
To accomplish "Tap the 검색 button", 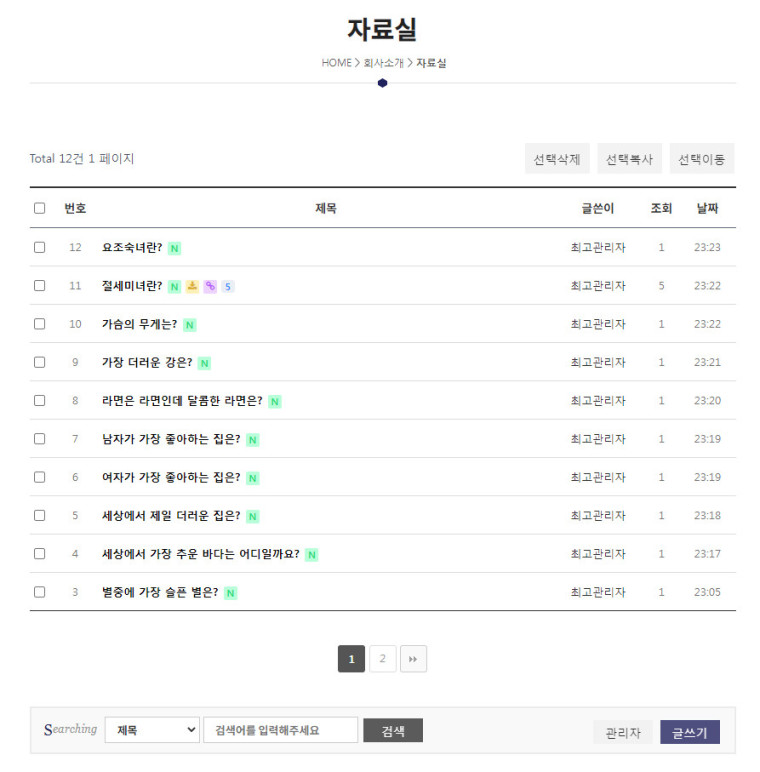I will tap(392, 731).
